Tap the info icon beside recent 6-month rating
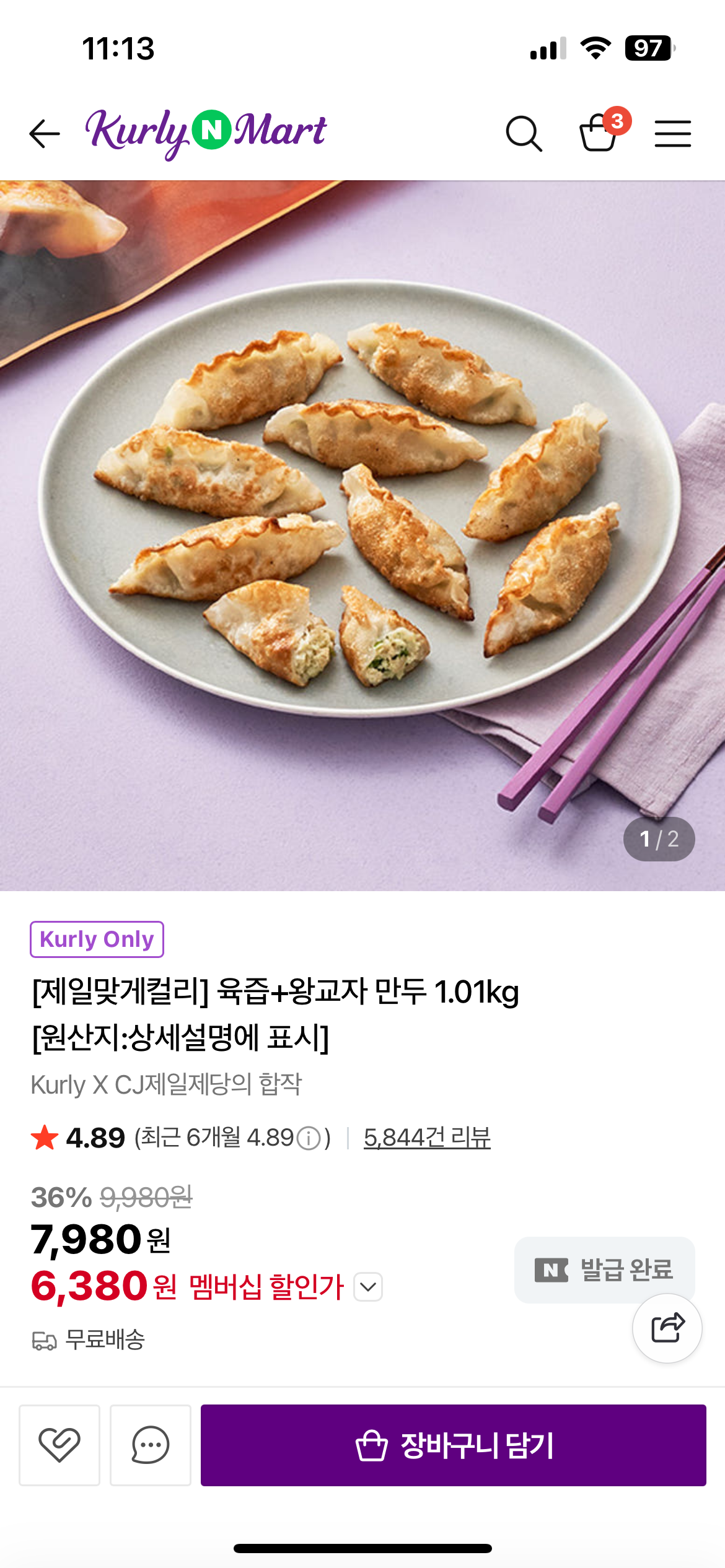The width and height of the screenshot is (725, 1568). click(x=309, y=1138)
